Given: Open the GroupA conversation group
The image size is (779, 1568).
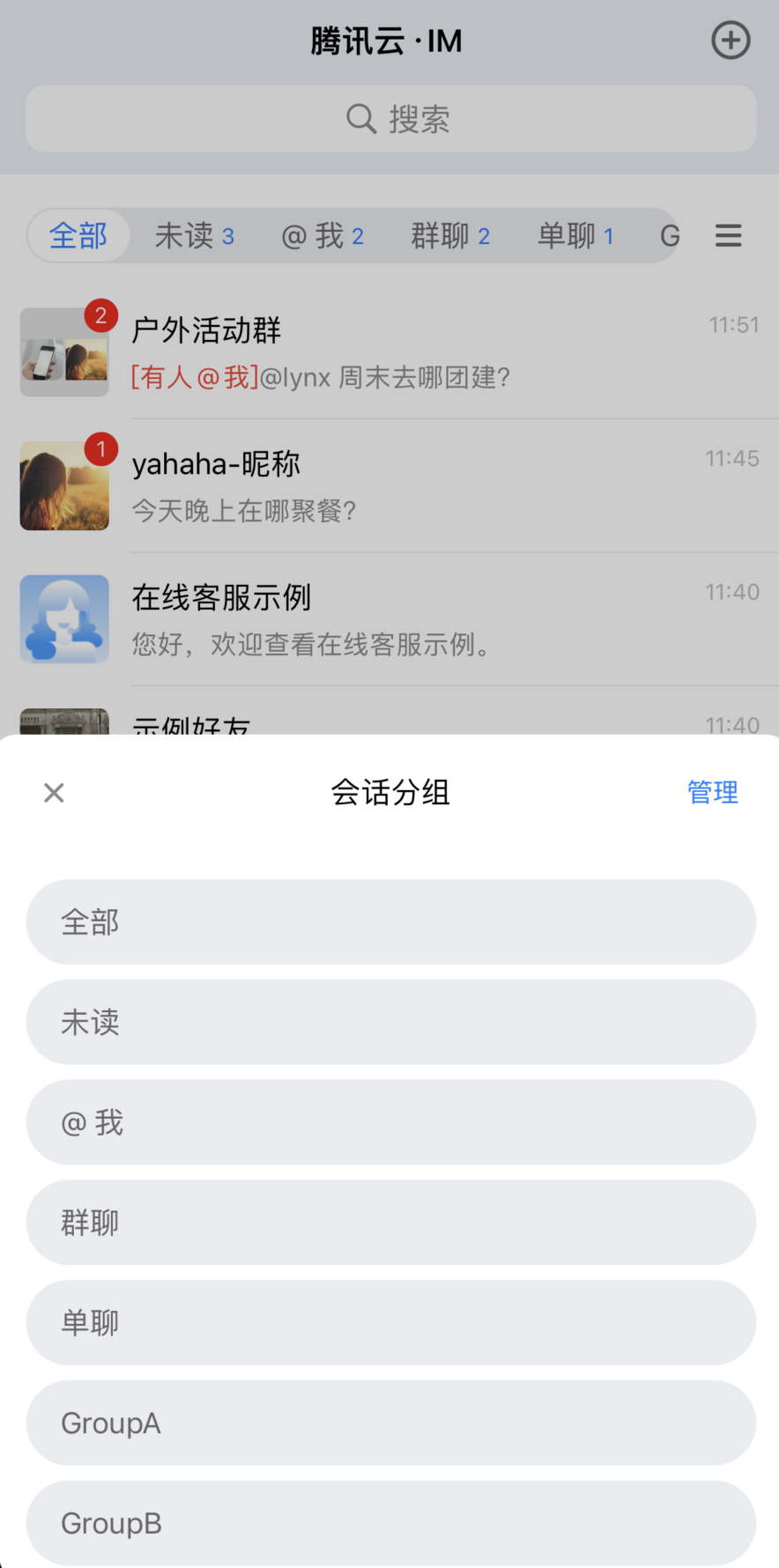Looking at the screenshot, I should [390, 1423].
